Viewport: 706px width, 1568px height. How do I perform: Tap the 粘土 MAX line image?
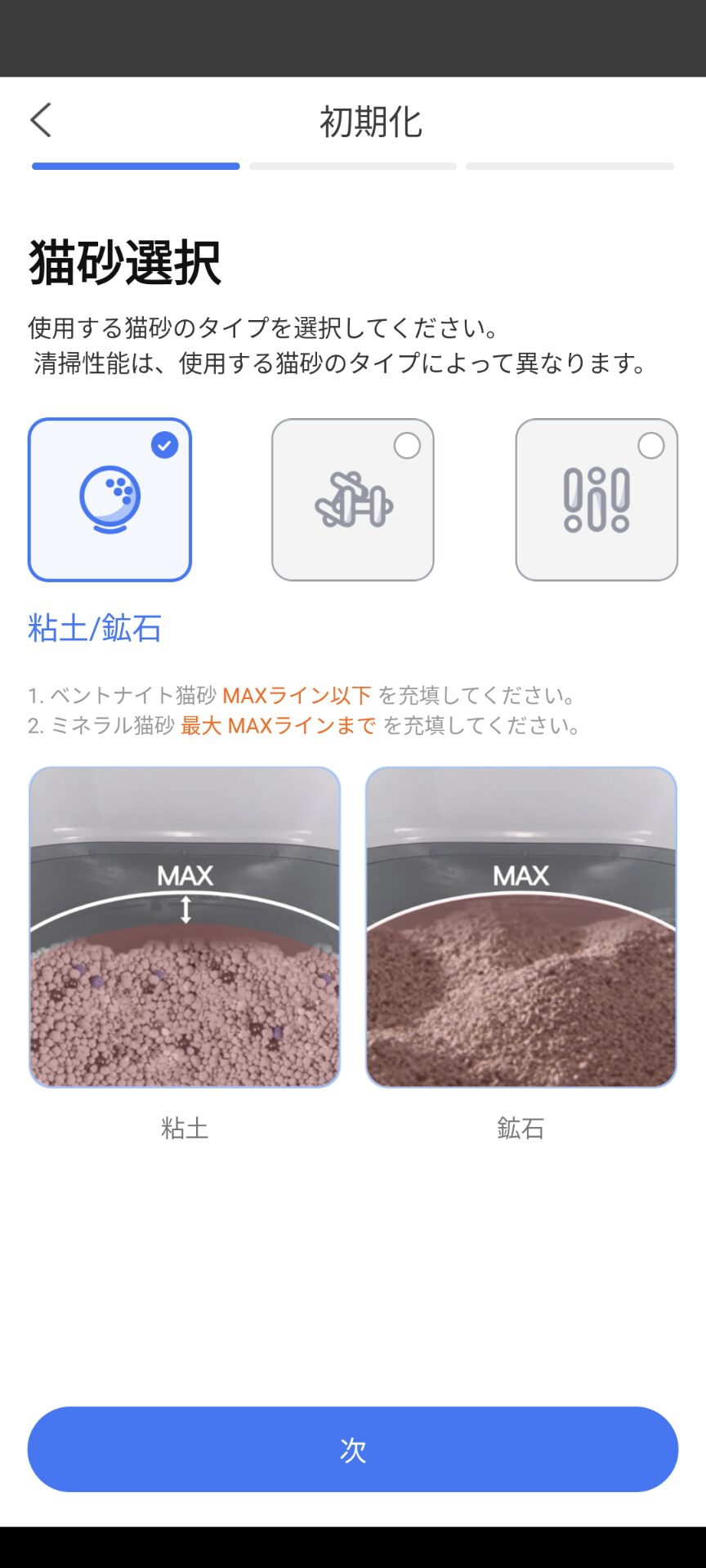(185, 925)
